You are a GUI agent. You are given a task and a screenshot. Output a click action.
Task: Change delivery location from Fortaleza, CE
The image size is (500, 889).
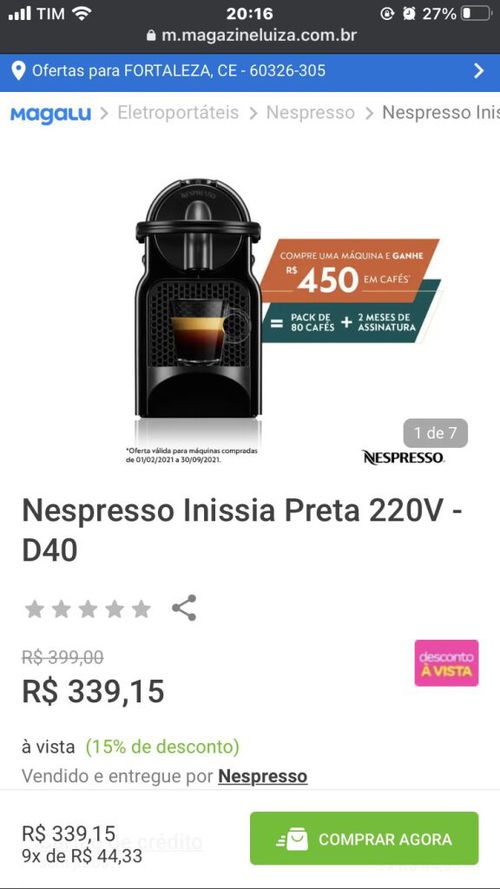[x=250, y=71]
